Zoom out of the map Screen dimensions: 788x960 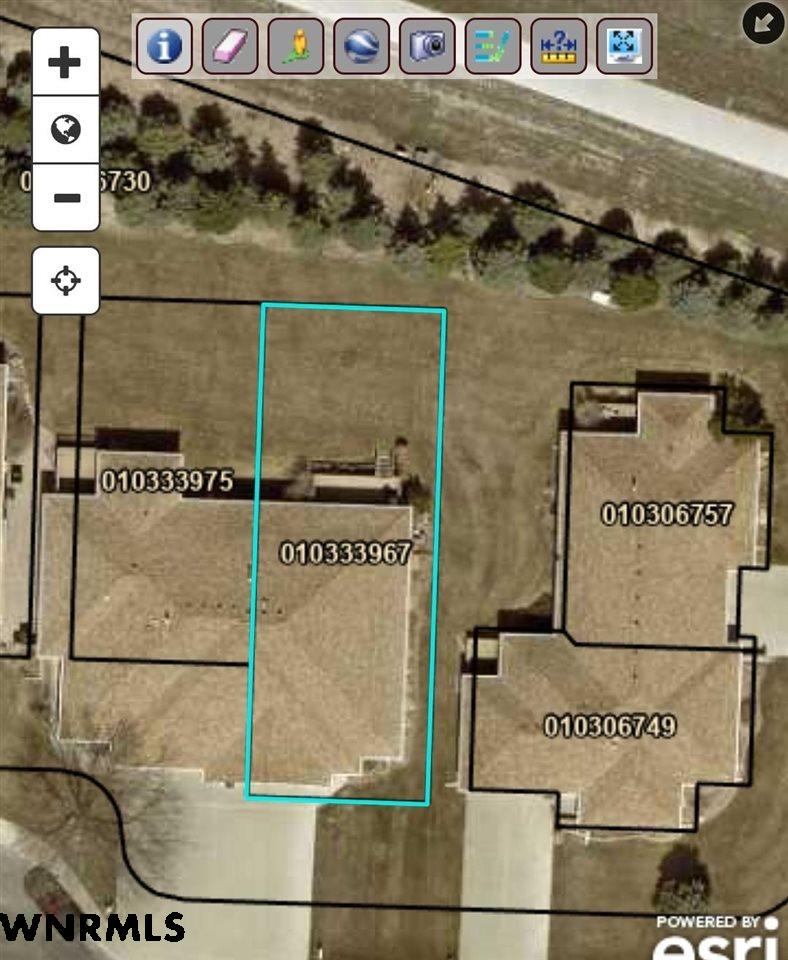66,197
